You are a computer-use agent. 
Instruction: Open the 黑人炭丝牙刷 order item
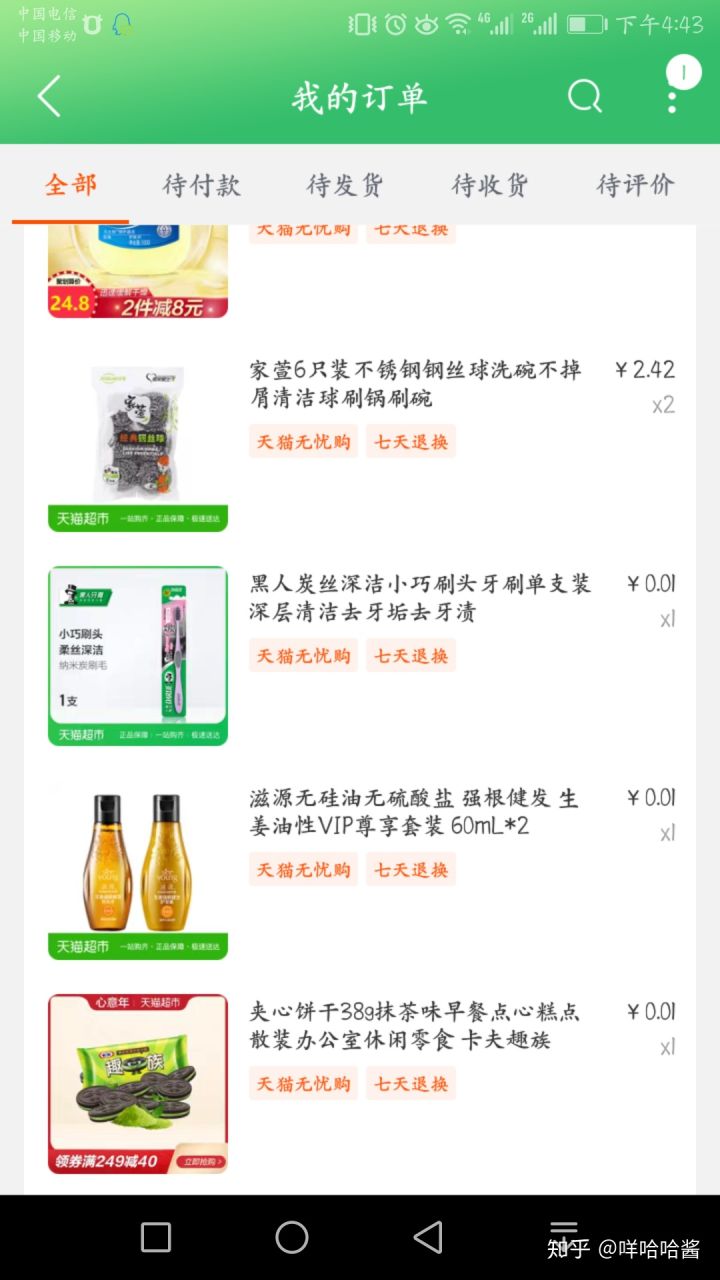tap(419, 598)
